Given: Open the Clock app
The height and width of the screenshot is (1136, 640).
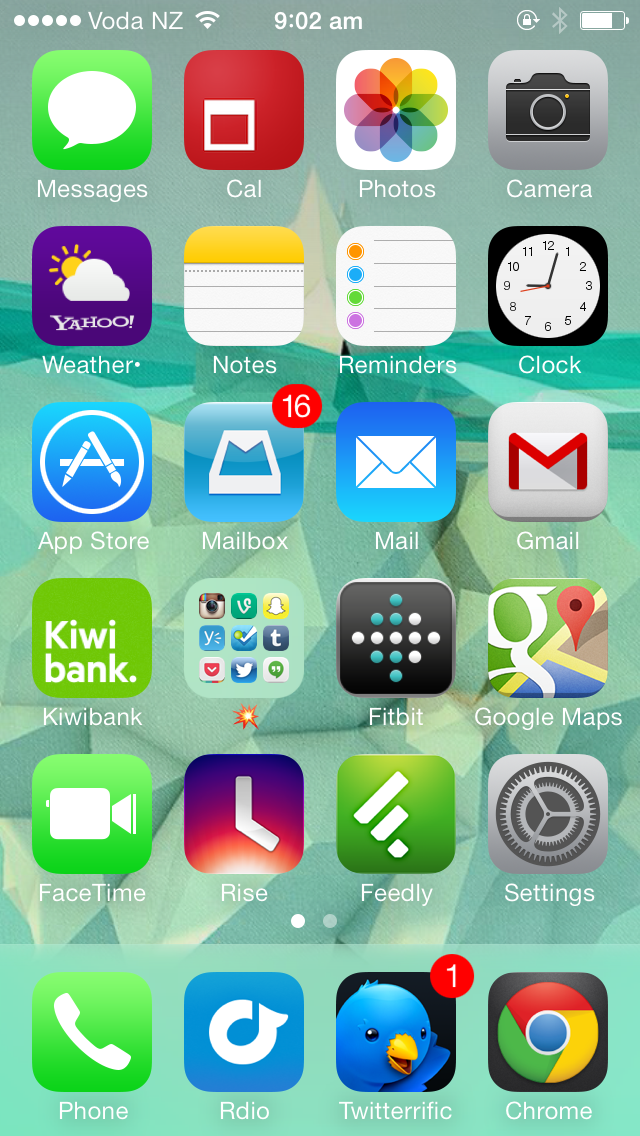Looking at the screenshot, I should coord(548,286).
